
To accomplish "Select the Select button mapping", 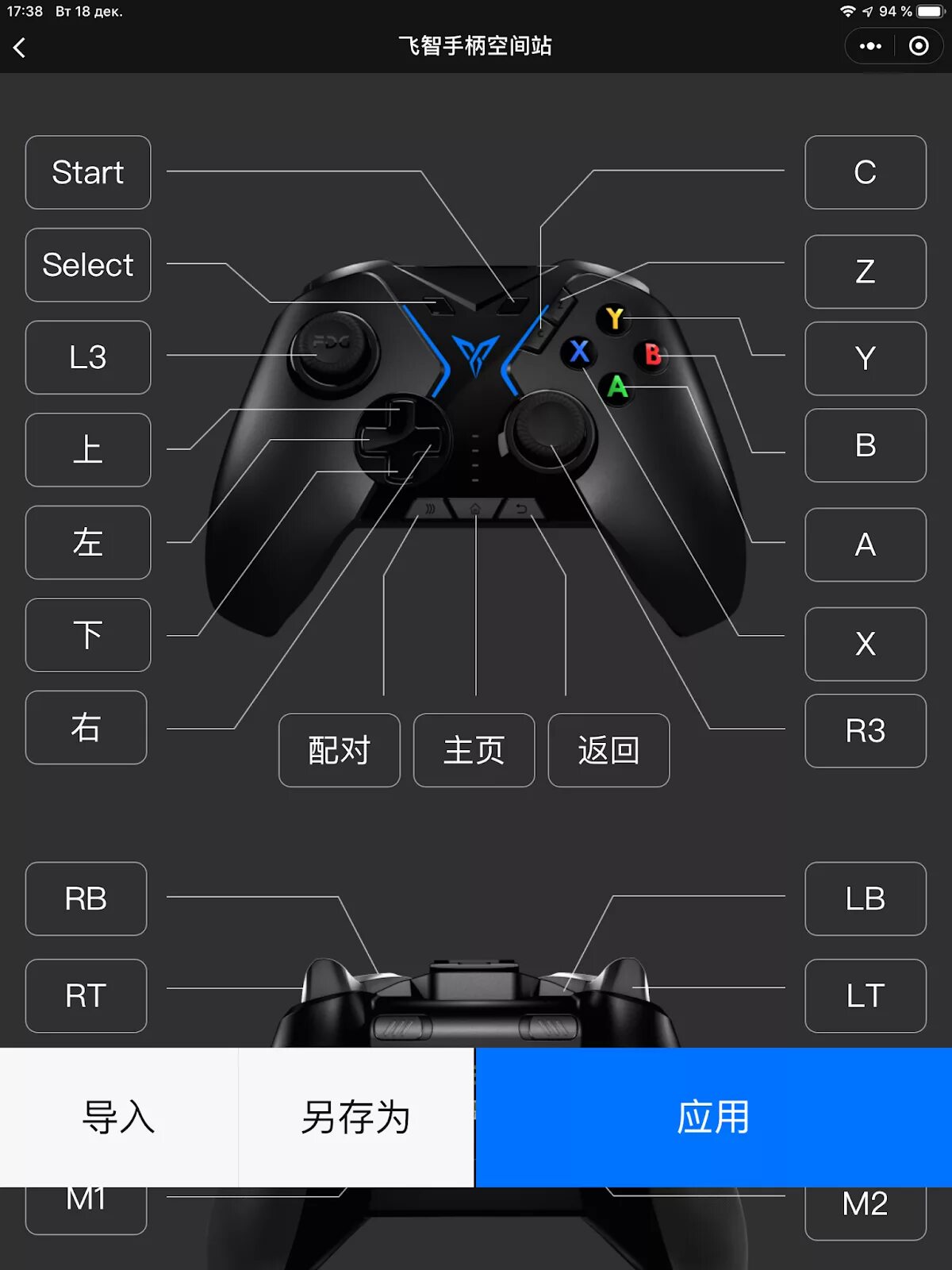I will [88, 265].
